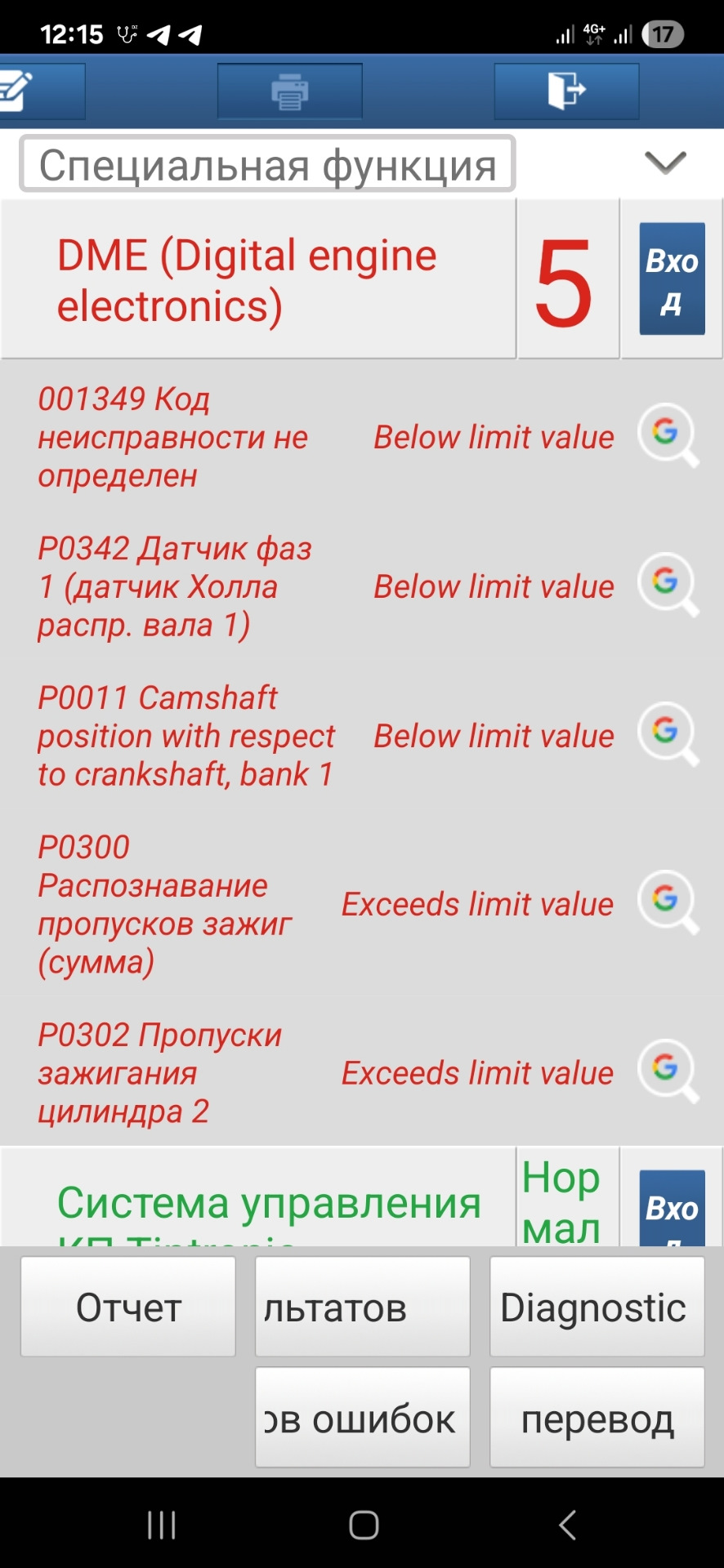Go back using system navigation
Screen dimensions: 724x1568
coord(567,1525)
